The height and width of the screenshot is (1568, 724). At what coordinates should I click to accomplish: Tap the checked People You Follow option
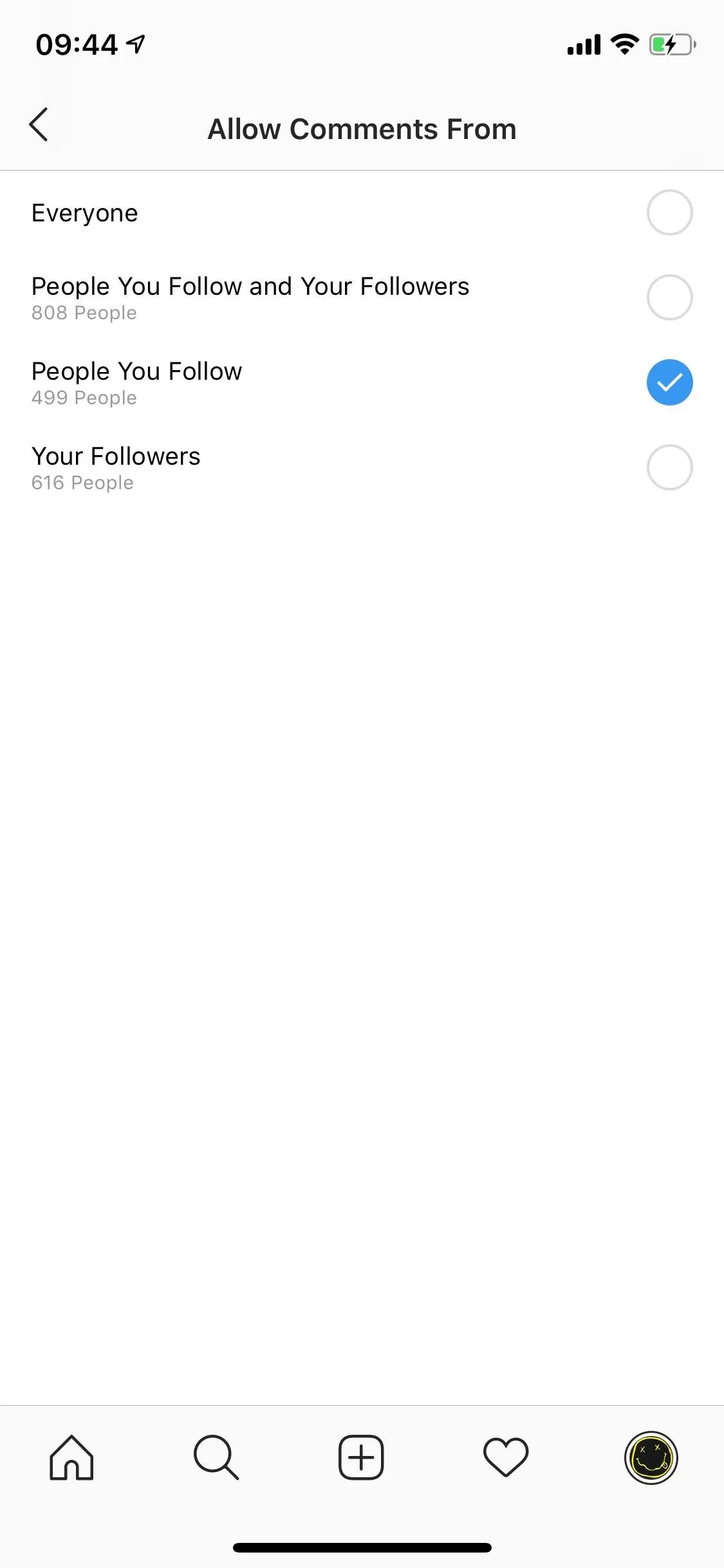coord(362,382)
